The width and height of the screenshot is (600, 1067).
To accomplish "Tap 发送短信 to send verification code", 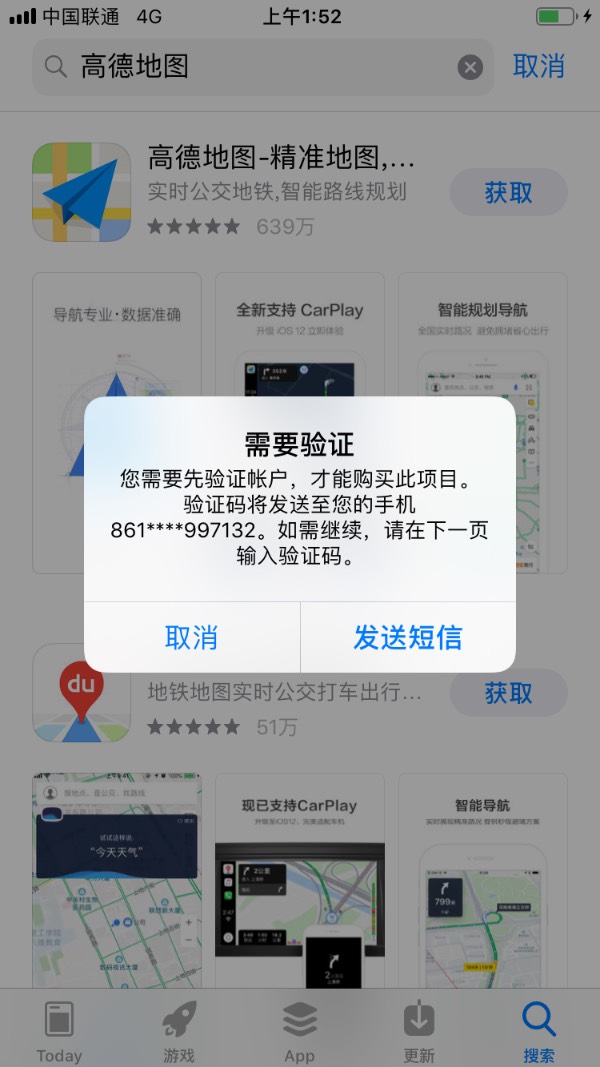I will click(407, 637).
